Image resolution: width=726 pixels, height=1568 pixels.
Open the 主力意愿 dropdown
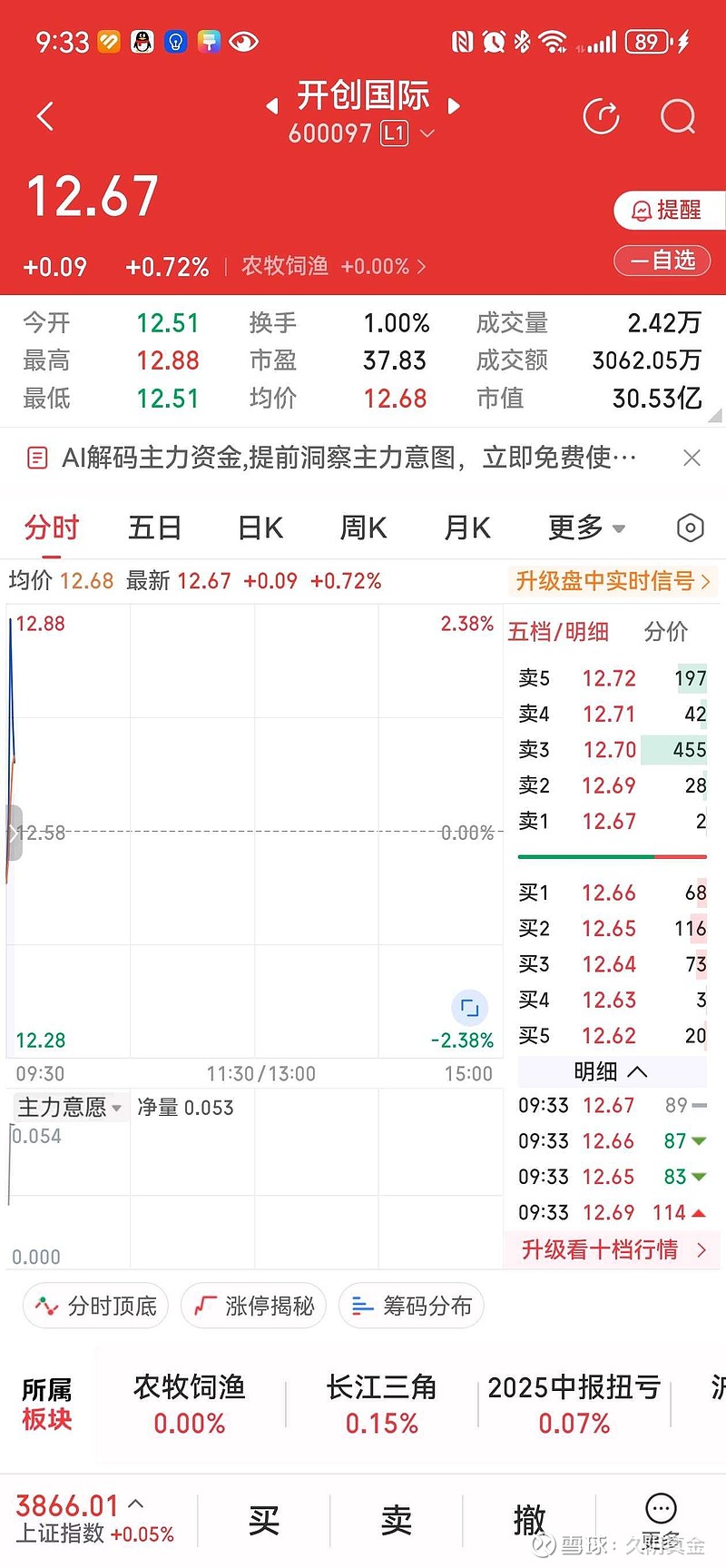(x=62, y=1107)
